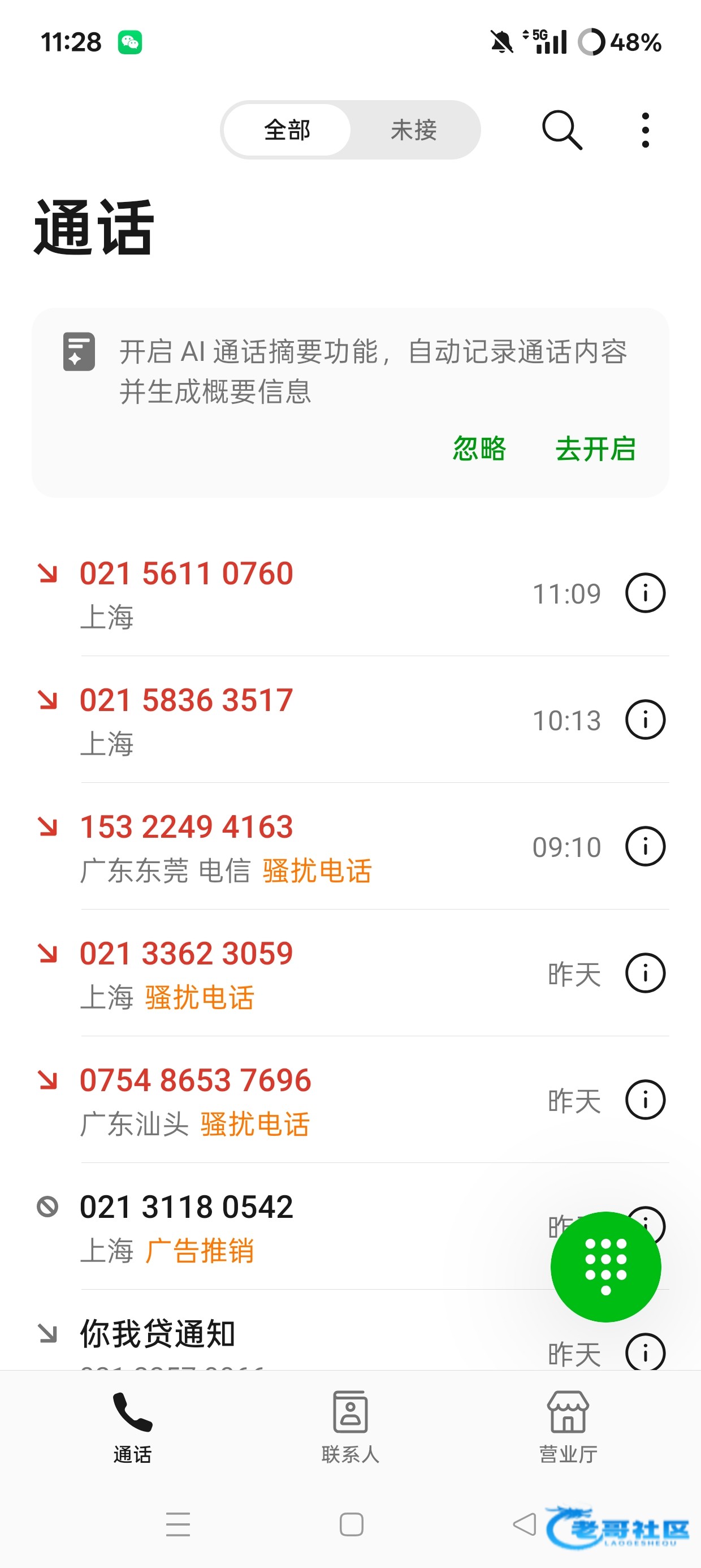Open info for 021 3362 3059
This screenshot has height=1568, width=701.
pyautogui.click(x=645, y=973)
